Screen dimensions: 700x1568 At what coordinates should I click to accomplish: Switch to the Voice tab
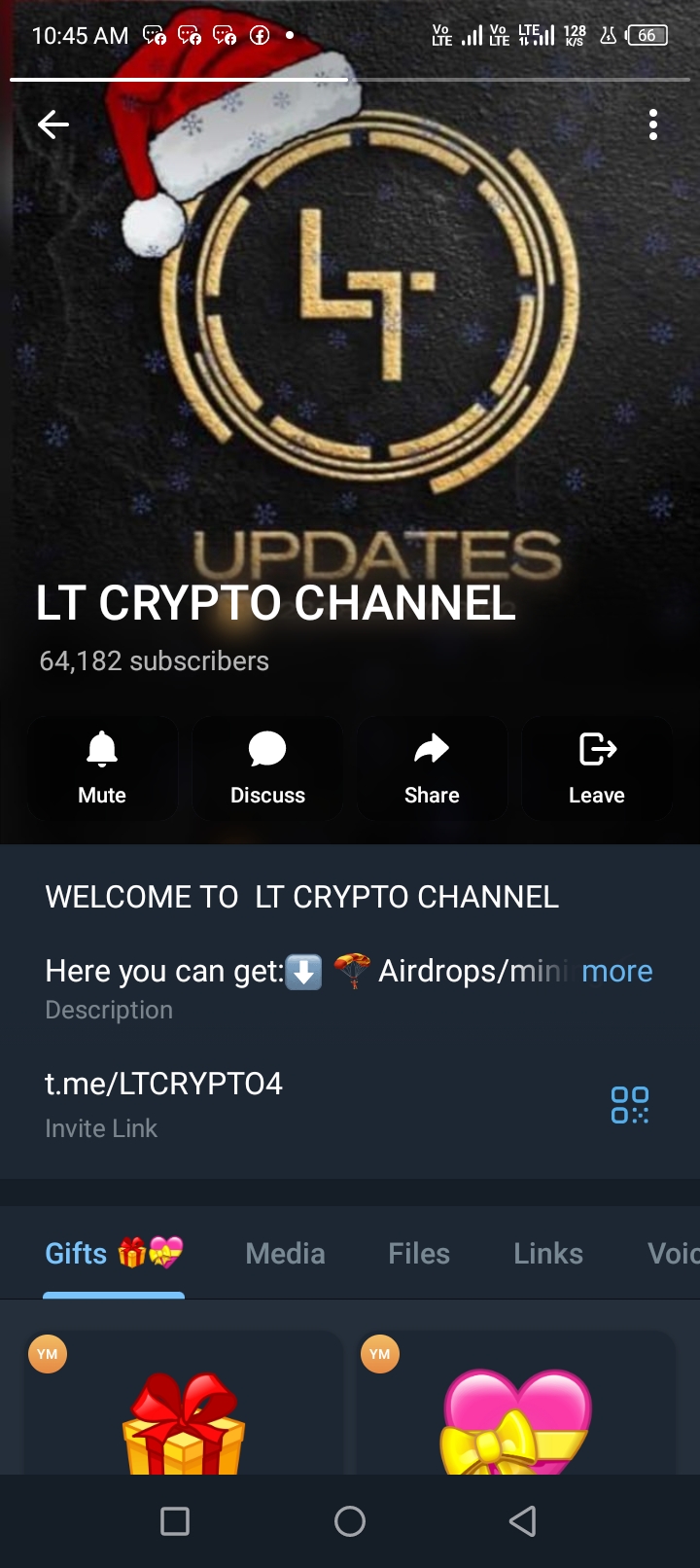pyautogui.click(x=673, y=1253)
